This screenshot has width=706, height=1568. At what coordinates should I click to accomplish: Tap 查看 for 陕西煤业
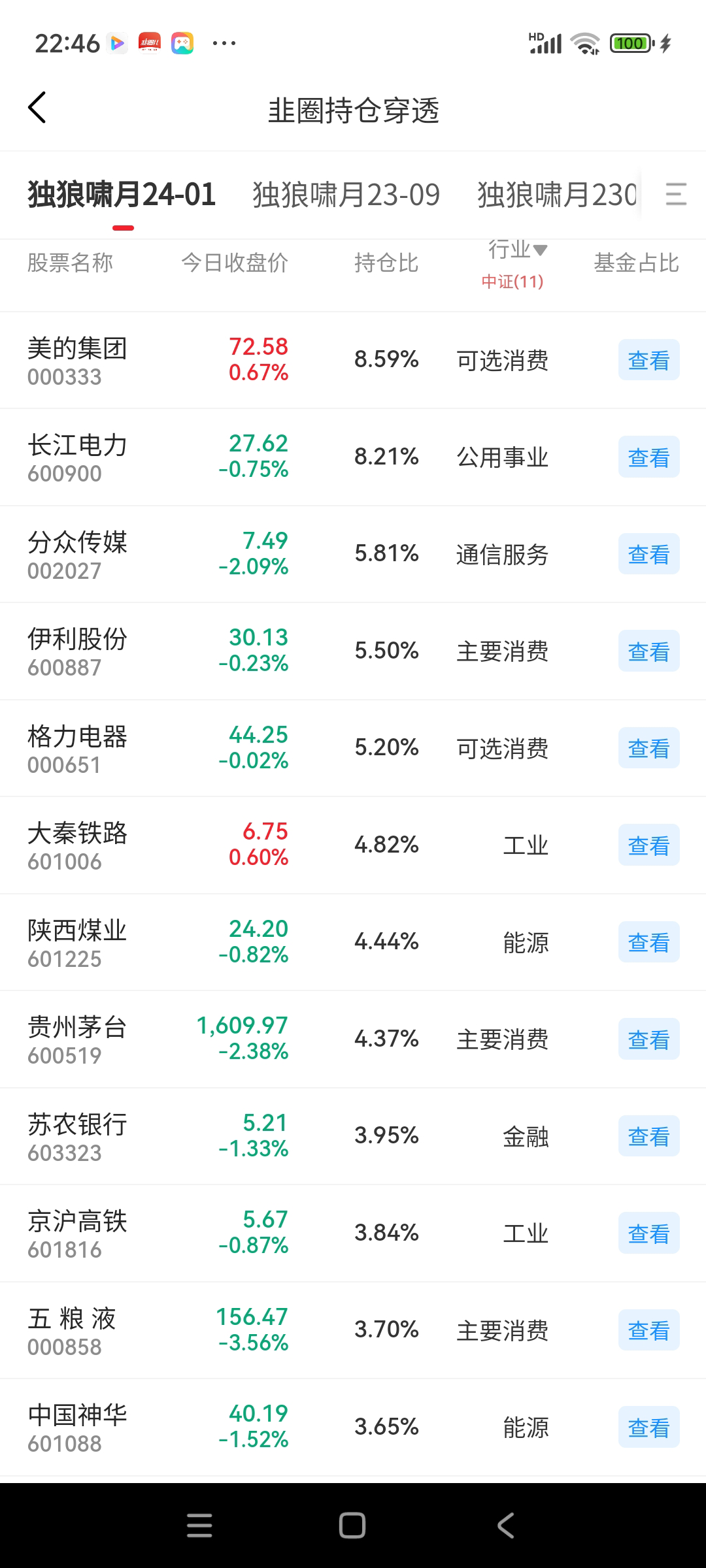click(x=648, y=942)
